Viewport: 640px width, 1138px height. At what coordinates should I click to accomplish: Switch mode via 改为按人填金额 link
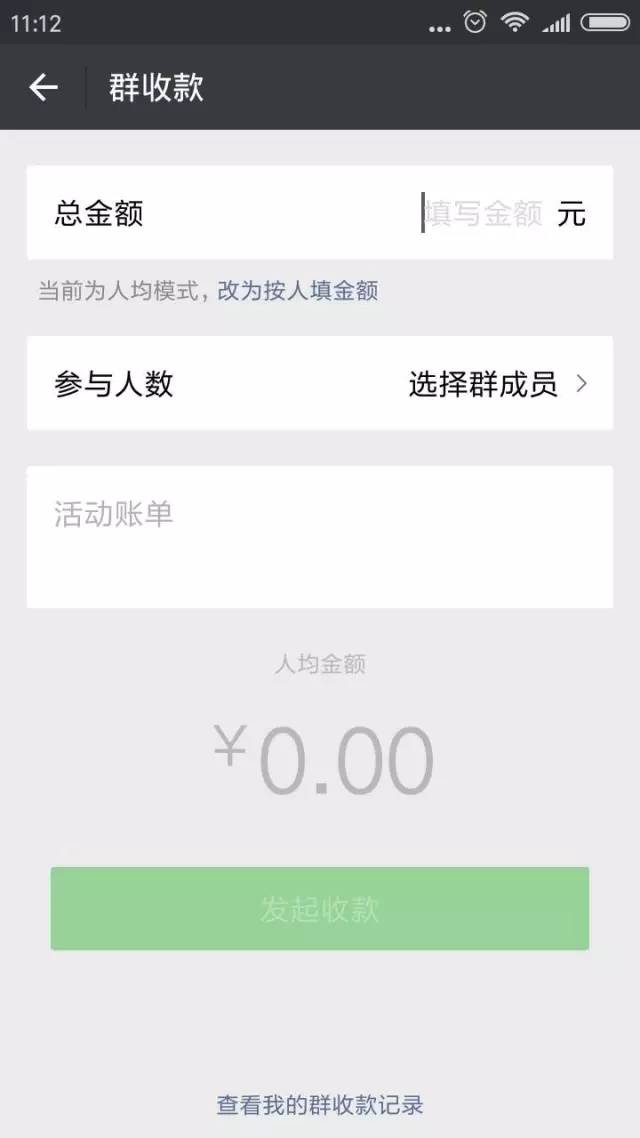pyautogui.click(x=298, y=291)
